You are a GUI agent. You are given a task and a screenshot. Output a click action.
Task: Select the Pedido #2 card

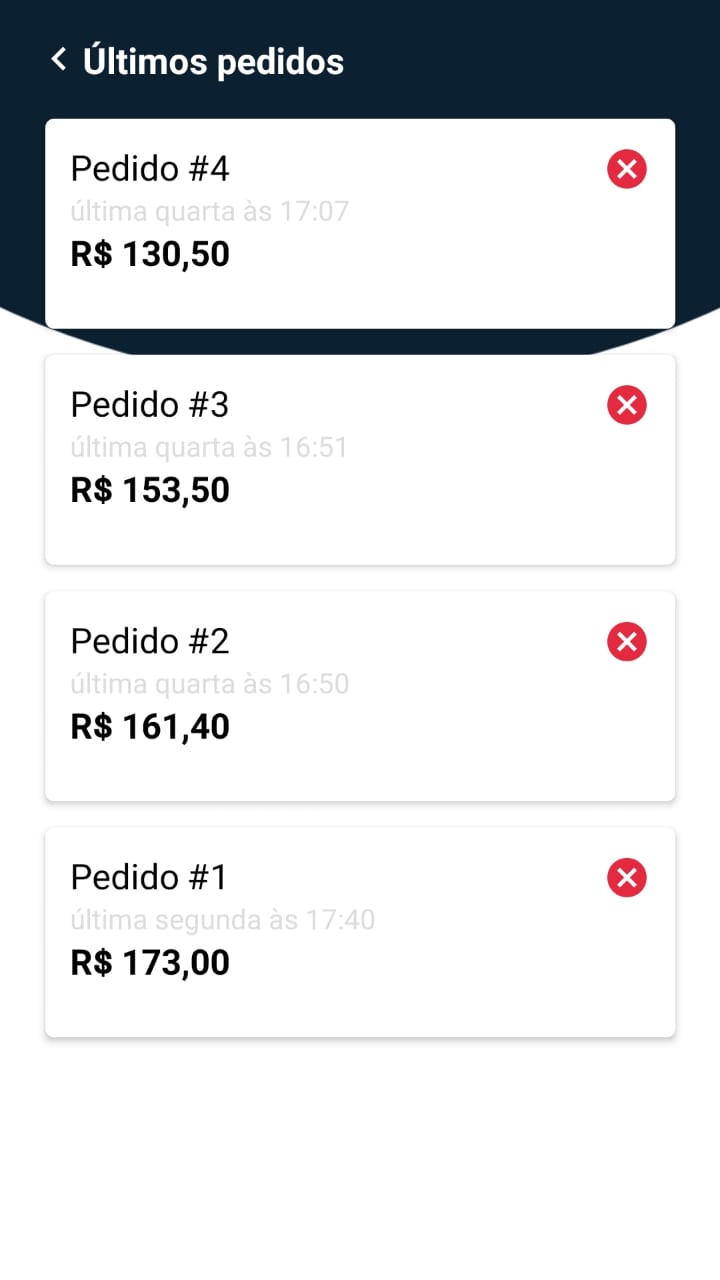point(330,696)
